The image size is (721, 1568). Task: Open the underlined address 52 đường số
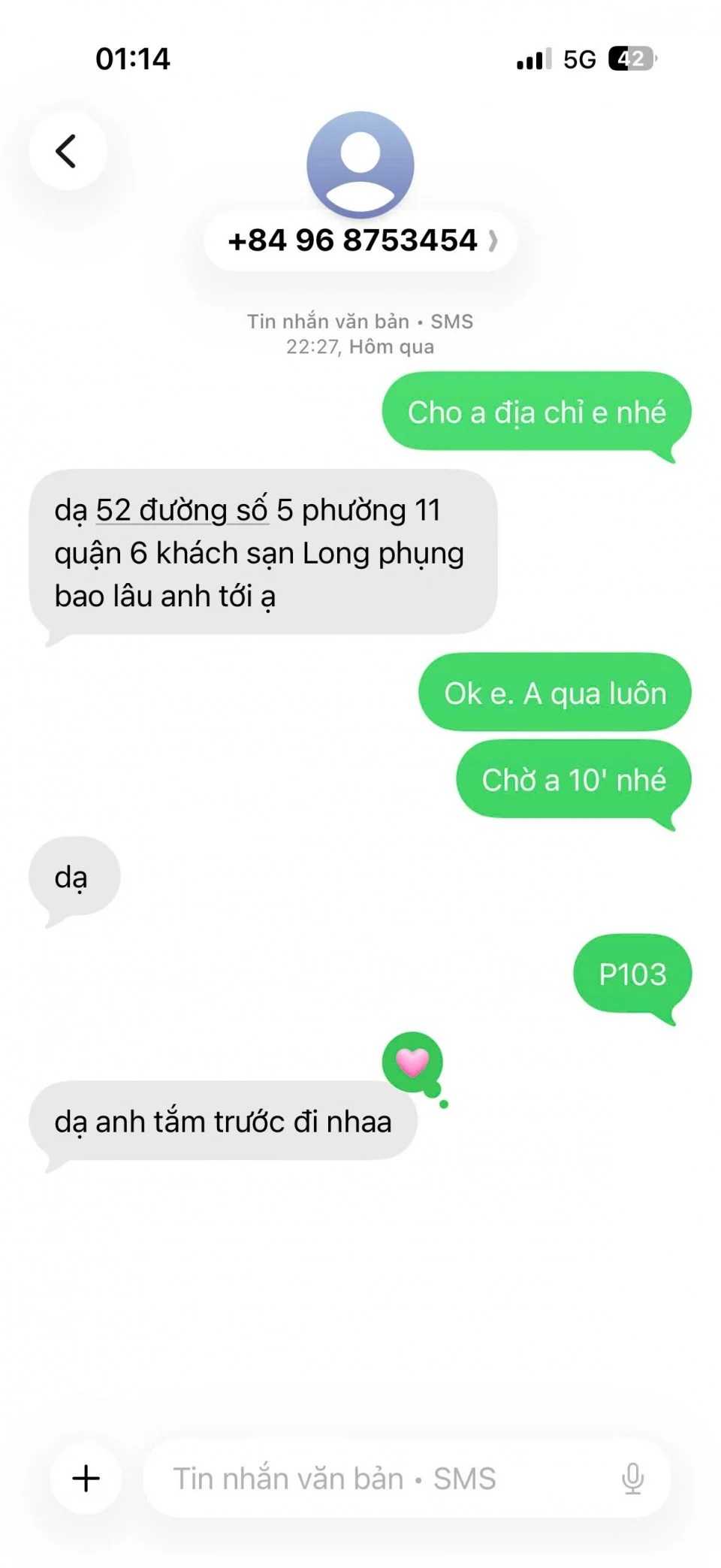coord(181,511)
